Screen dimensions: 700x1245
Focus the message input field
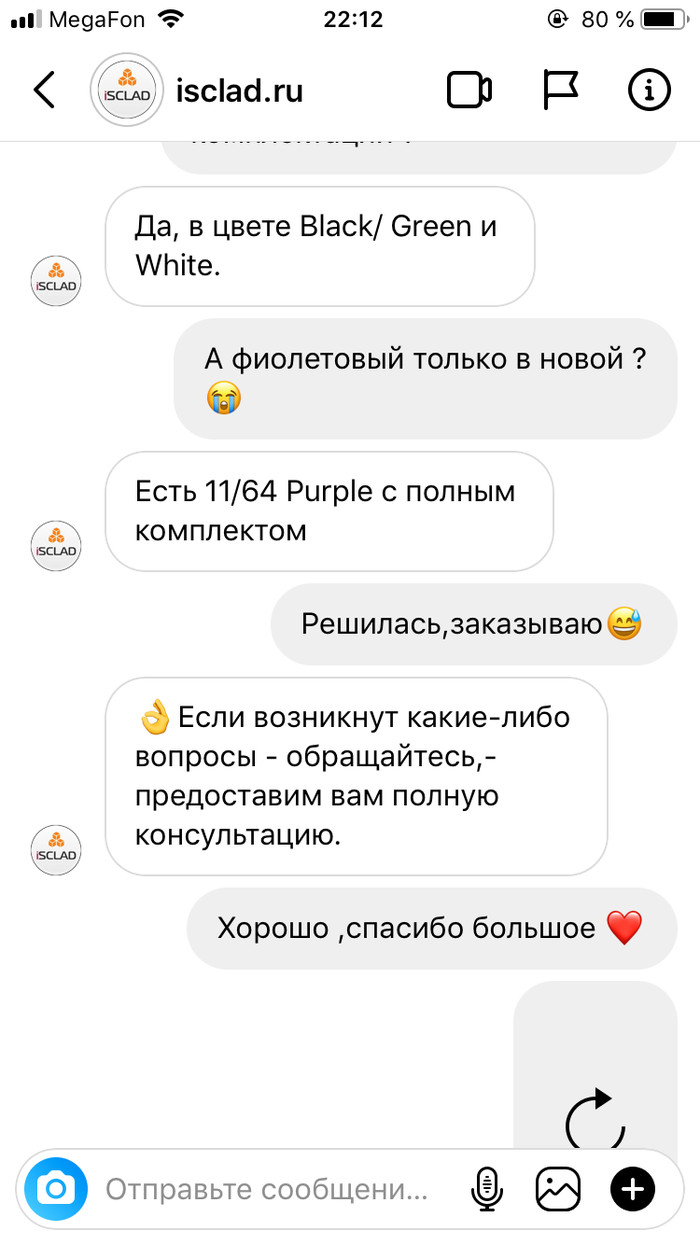point(267,1190)
